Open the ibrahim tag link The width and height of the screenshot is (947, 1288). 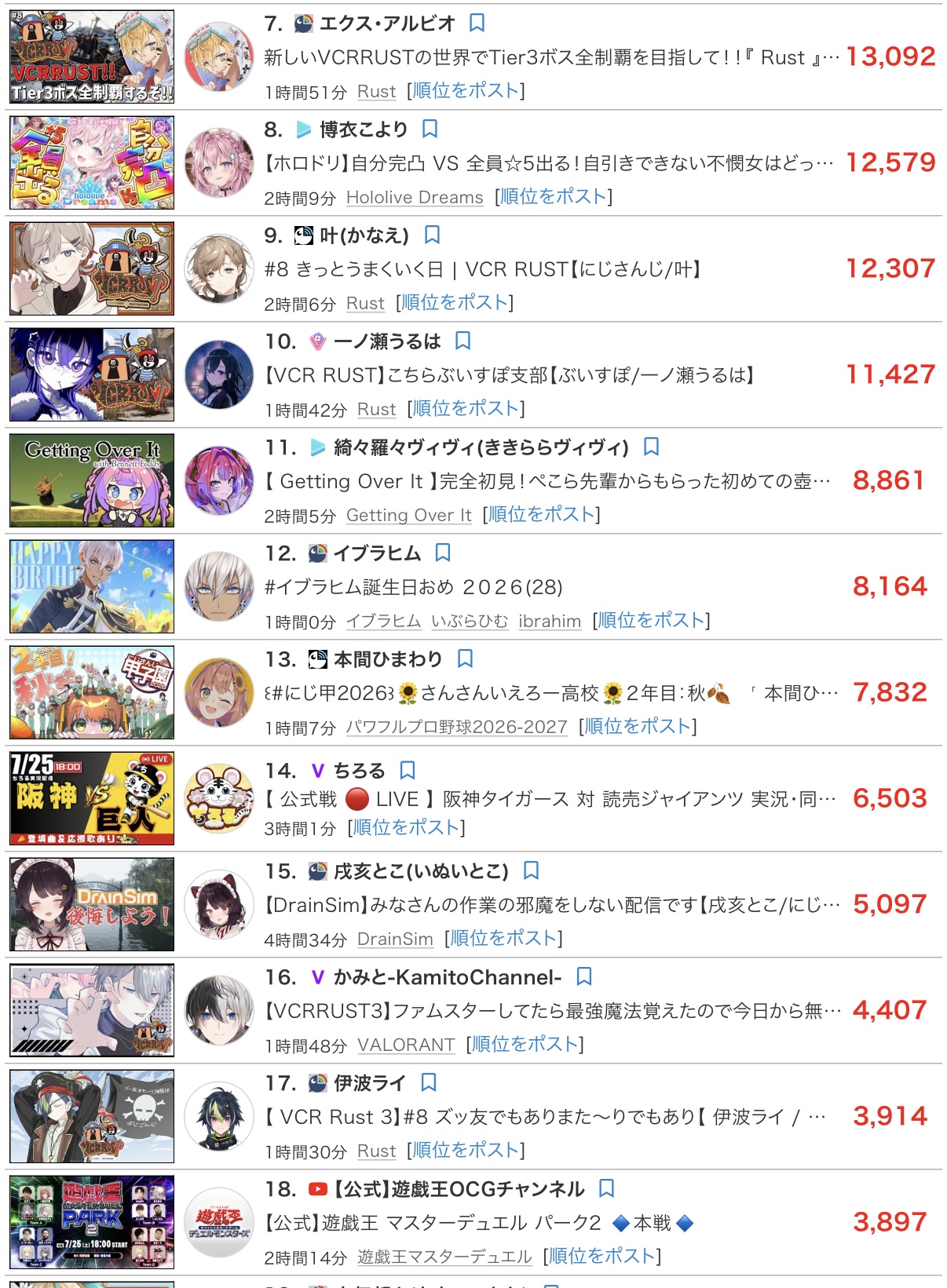pos(550,622)
